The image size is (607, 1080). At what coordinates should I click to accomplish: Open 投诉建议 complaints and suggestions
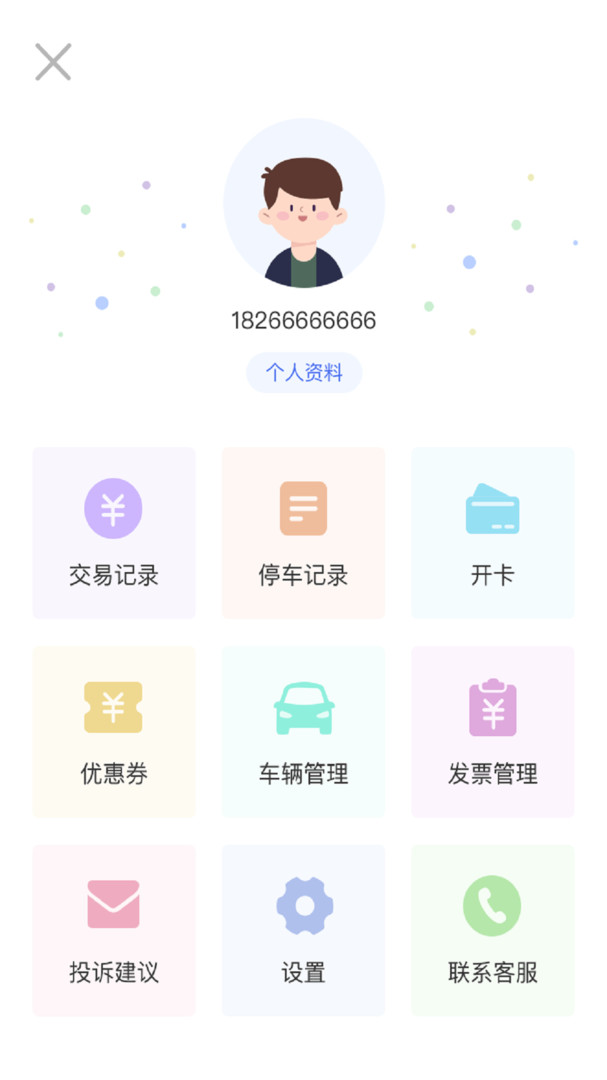[114, 930]
